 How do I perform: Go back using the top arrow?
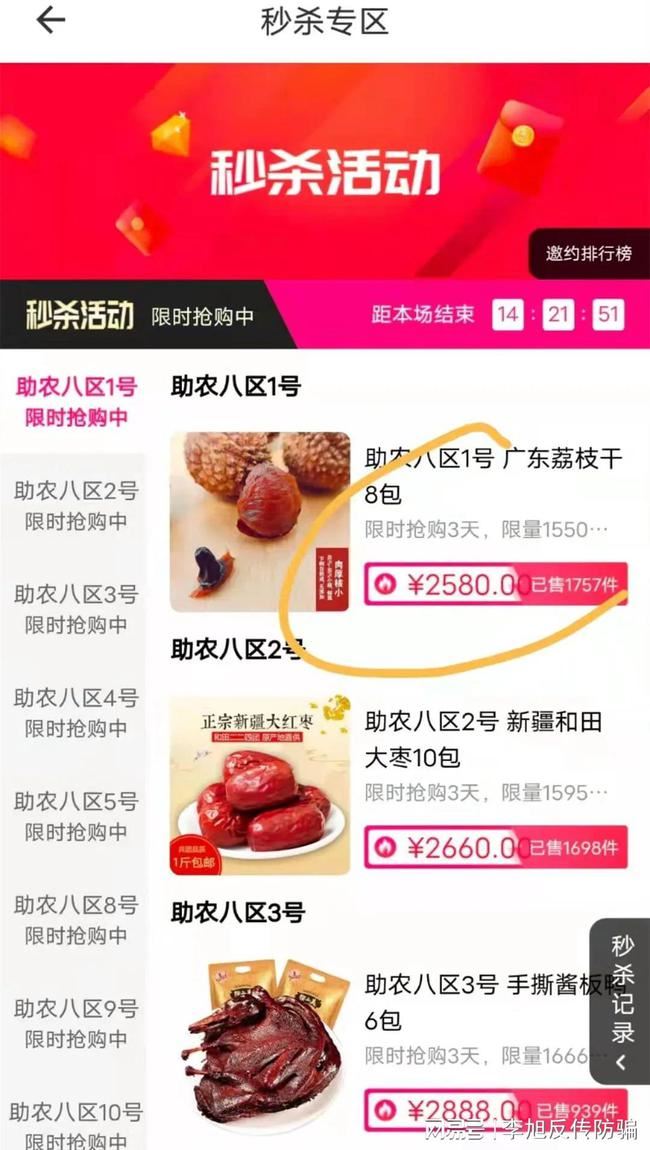click(x=51, y=21)
